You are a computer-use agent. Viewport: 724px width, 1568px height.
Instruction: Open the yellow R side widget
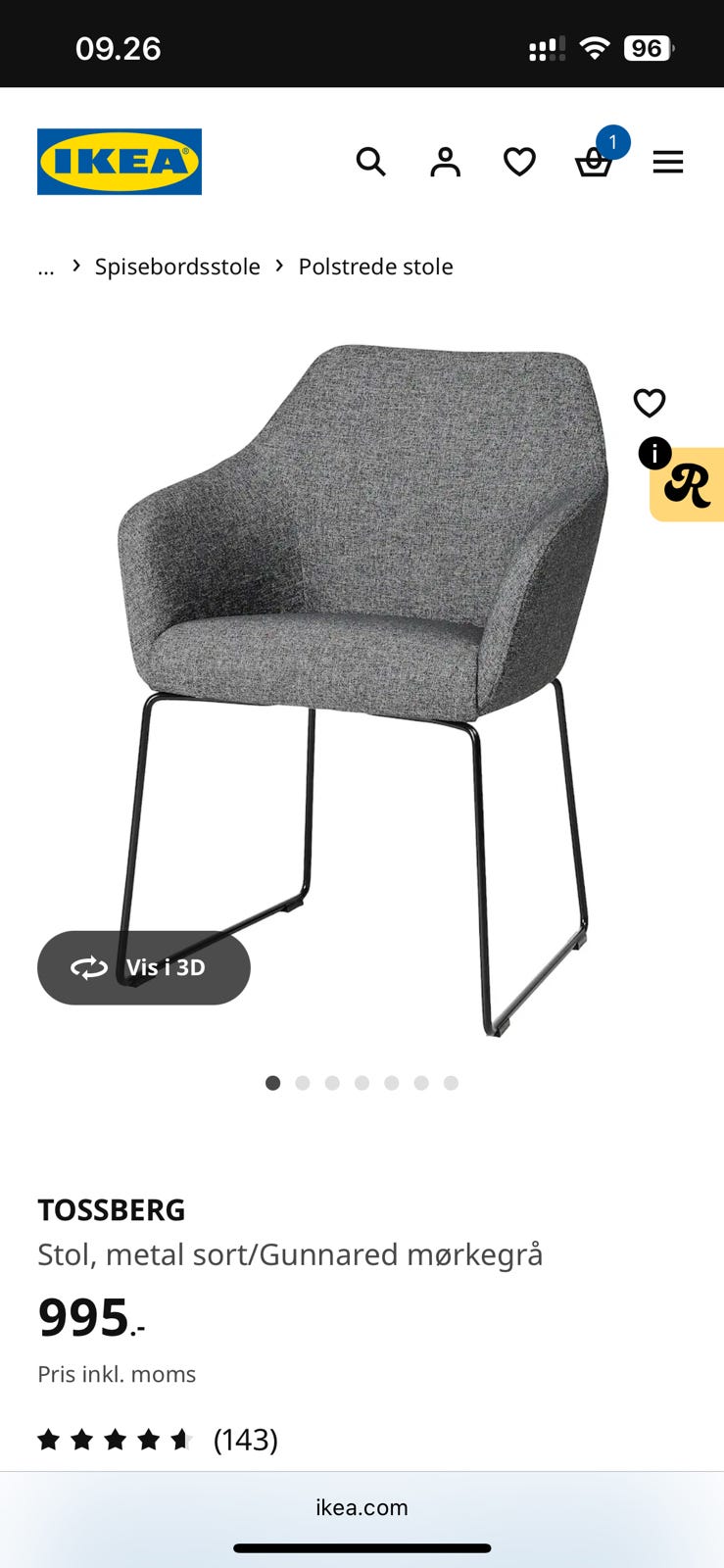[x=689, y=485]
